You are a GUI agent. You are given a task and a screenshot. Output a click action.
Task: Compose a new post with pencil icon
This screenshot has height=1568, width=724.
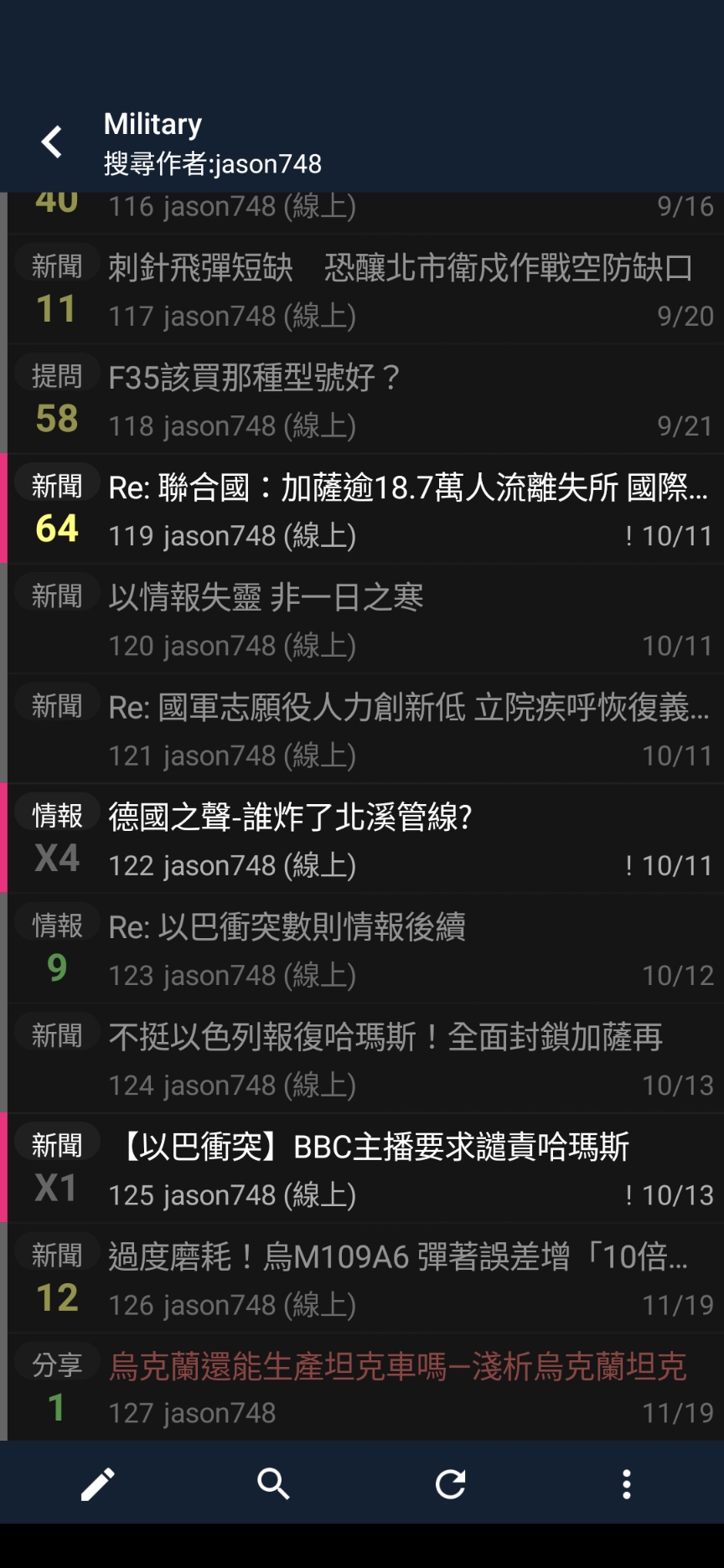click(97, 1484)
